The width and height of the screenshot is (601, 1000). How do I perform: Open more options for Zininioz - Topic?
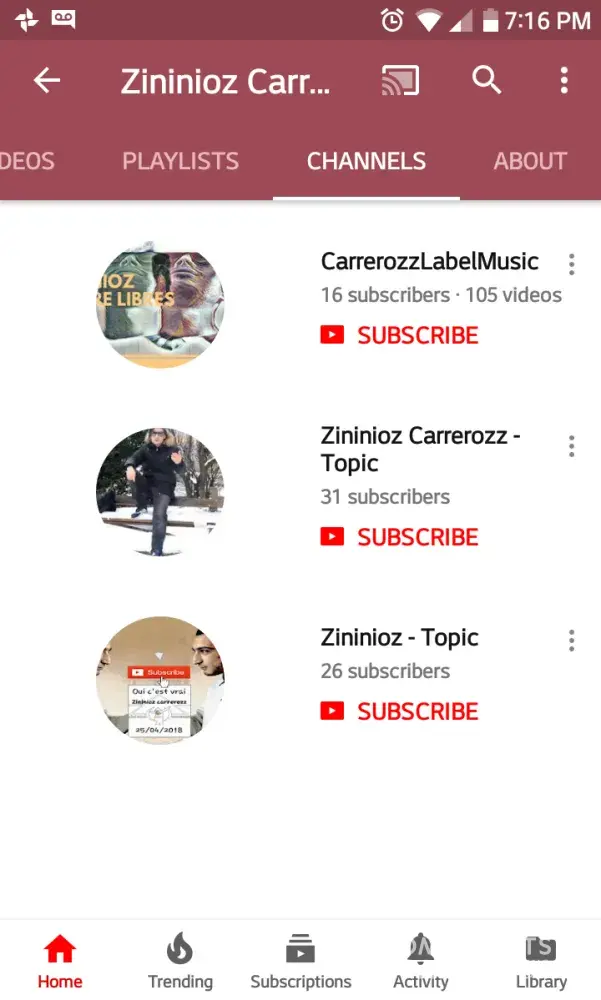[571, 640]
